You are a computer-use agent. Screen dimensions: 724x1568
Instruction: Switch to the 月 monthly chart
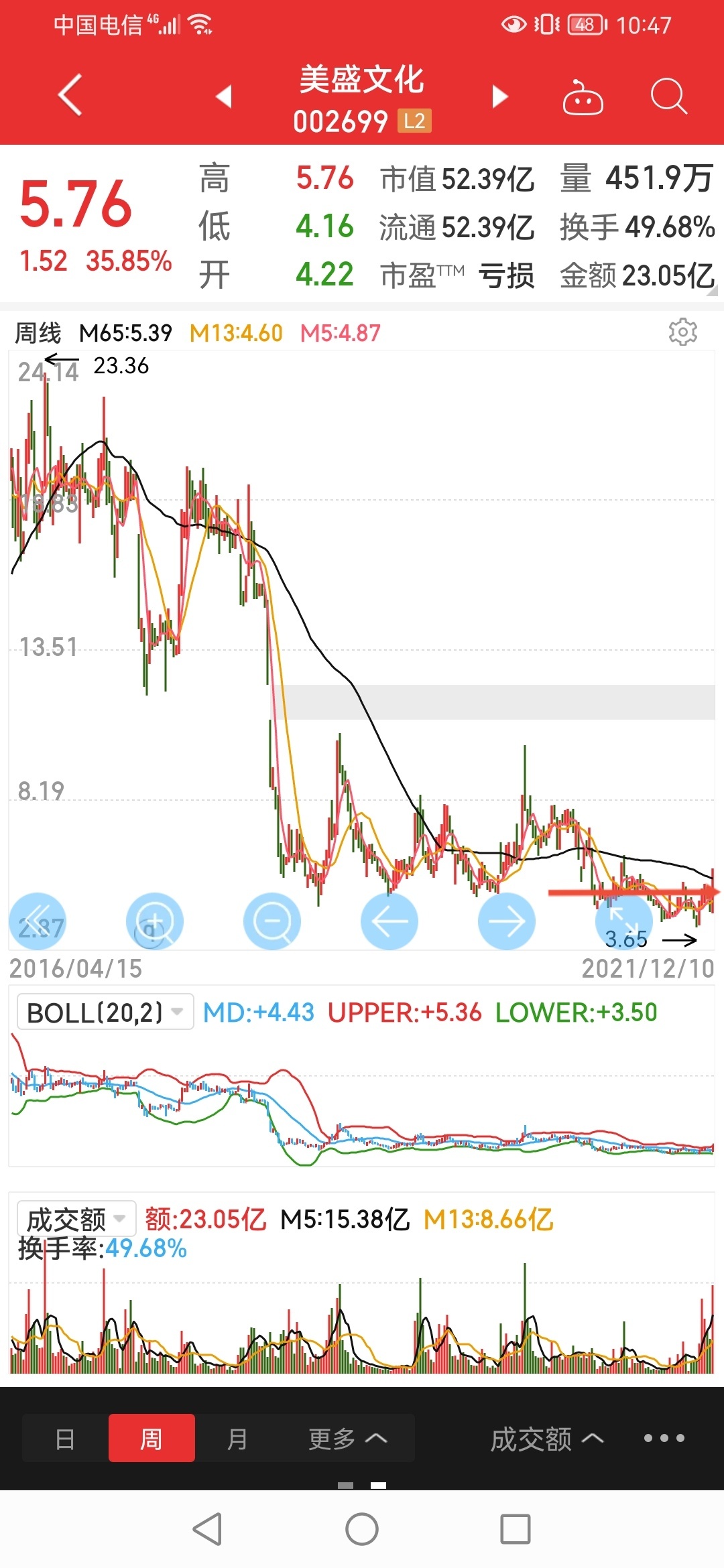click(x=237, y=1438)
